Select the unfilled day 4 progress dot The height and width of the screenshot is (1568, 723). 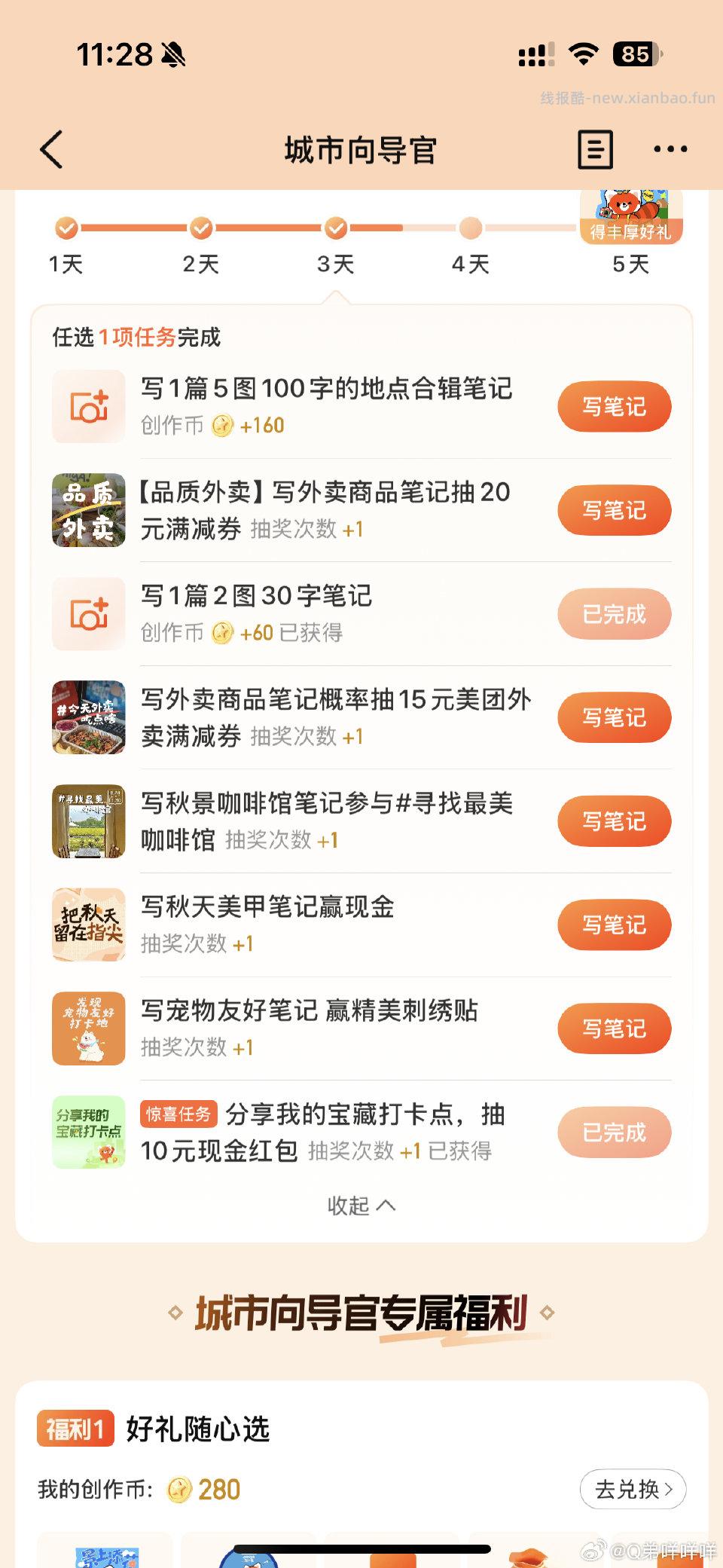(471, 228)
